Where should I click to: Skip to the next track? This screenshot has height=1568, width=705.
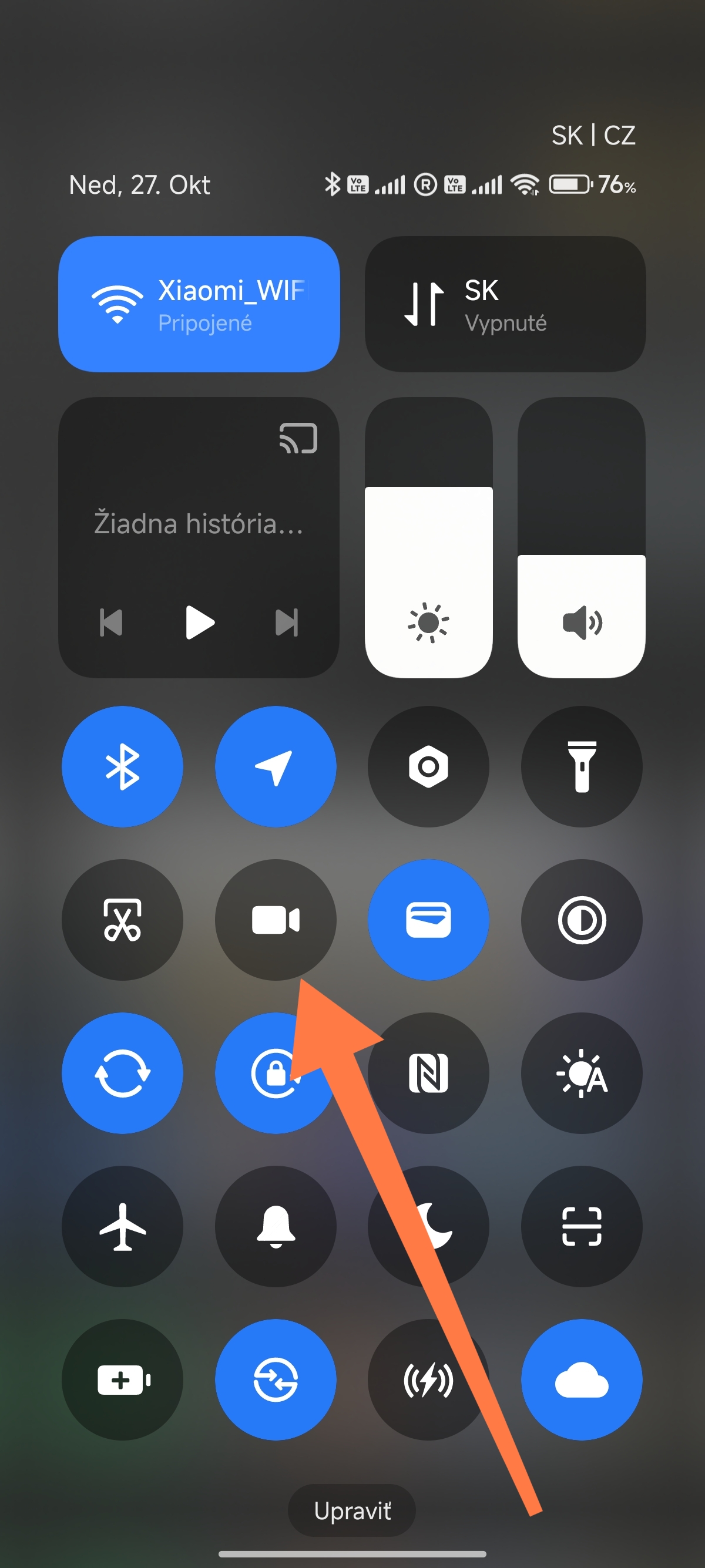click(x=287, y=622)
